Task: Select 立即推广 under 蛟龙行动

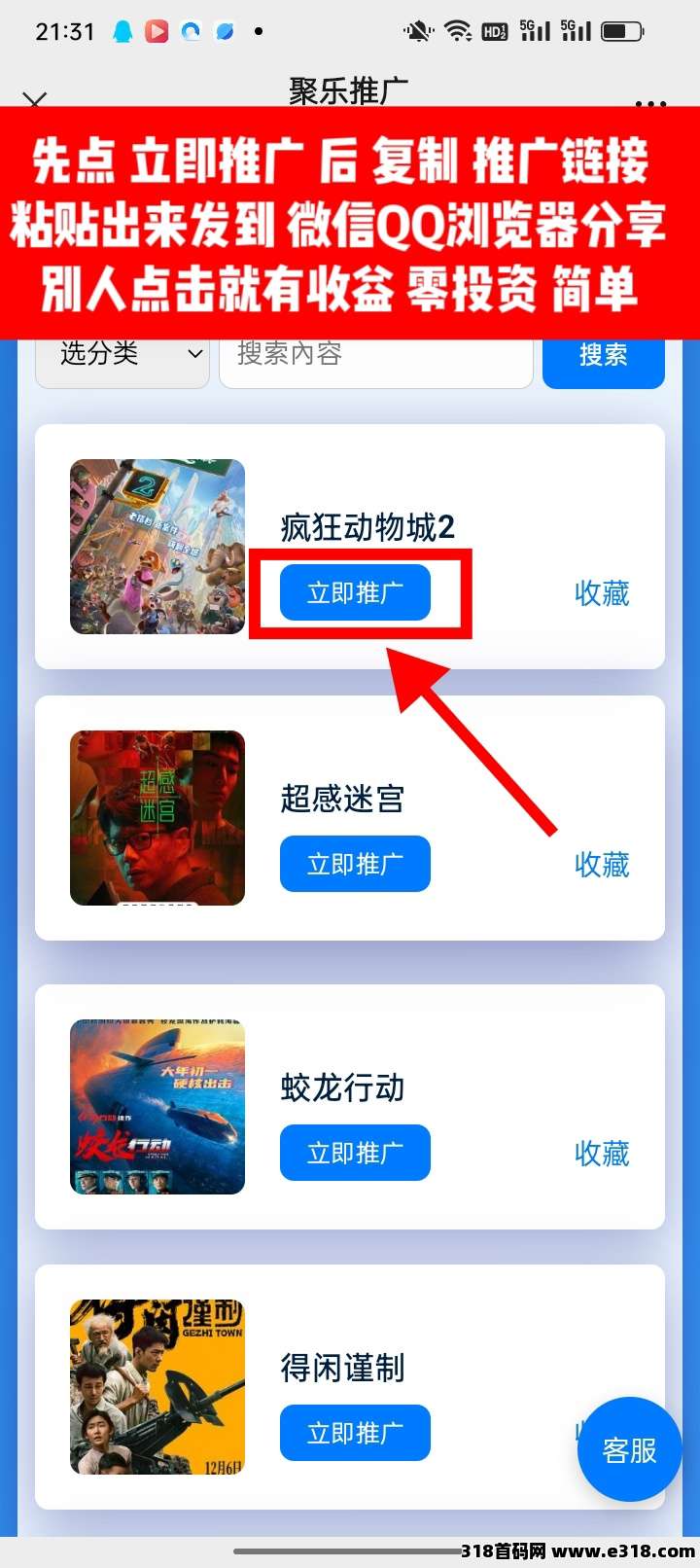Action: tap(355, 1153)
